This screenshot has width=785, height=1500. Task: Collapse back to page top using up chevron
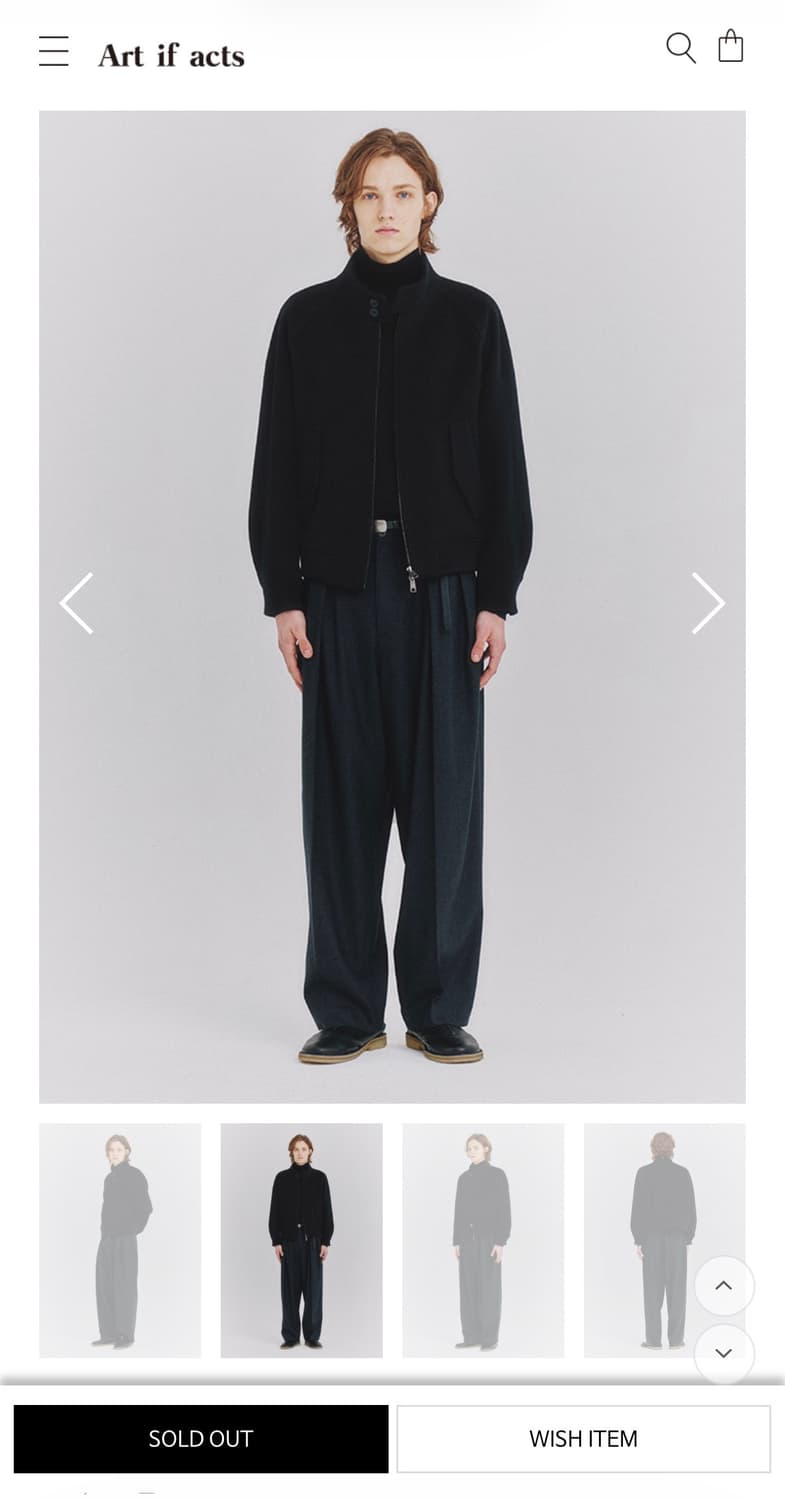(724, 1286)
